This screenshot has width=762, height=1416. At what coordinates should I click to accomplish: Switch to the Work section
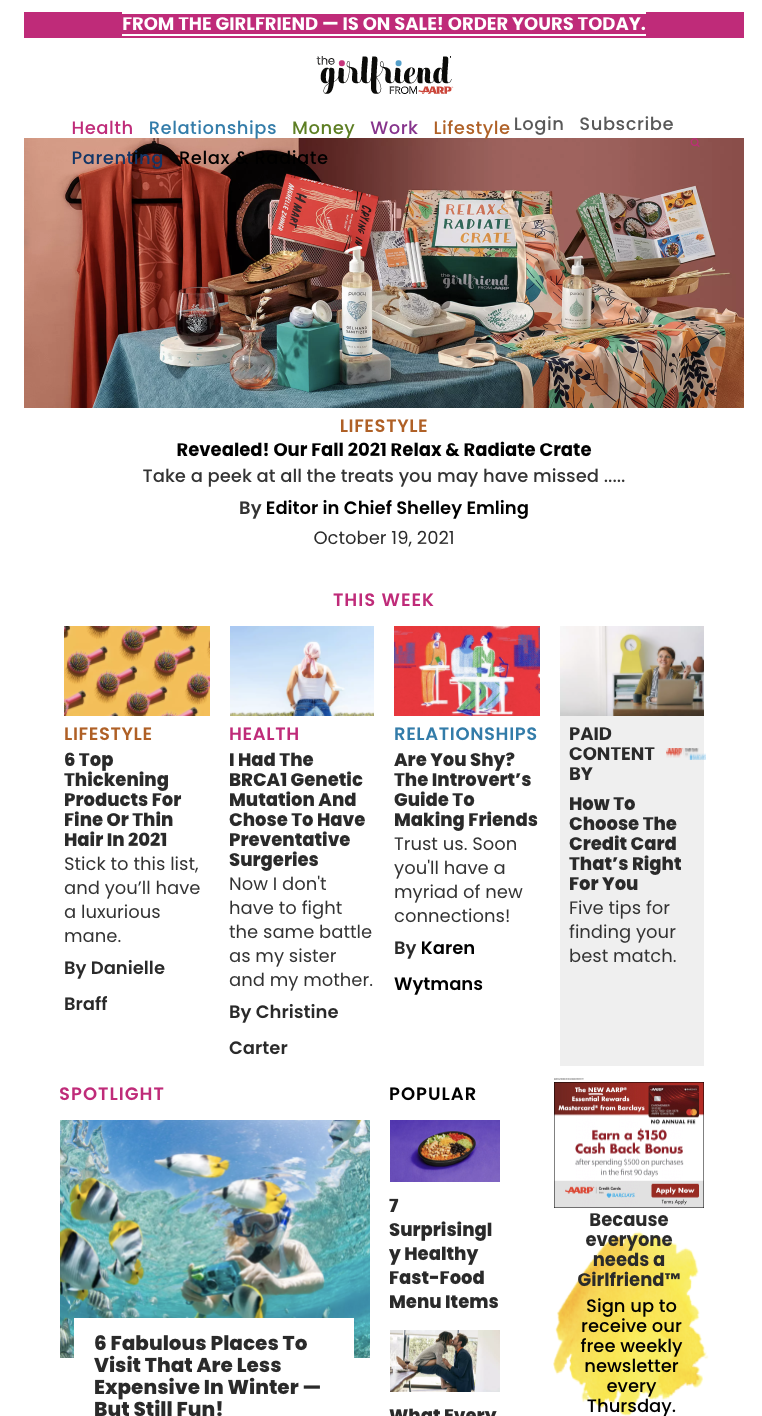pyautogui.click(x=394, y=128)
